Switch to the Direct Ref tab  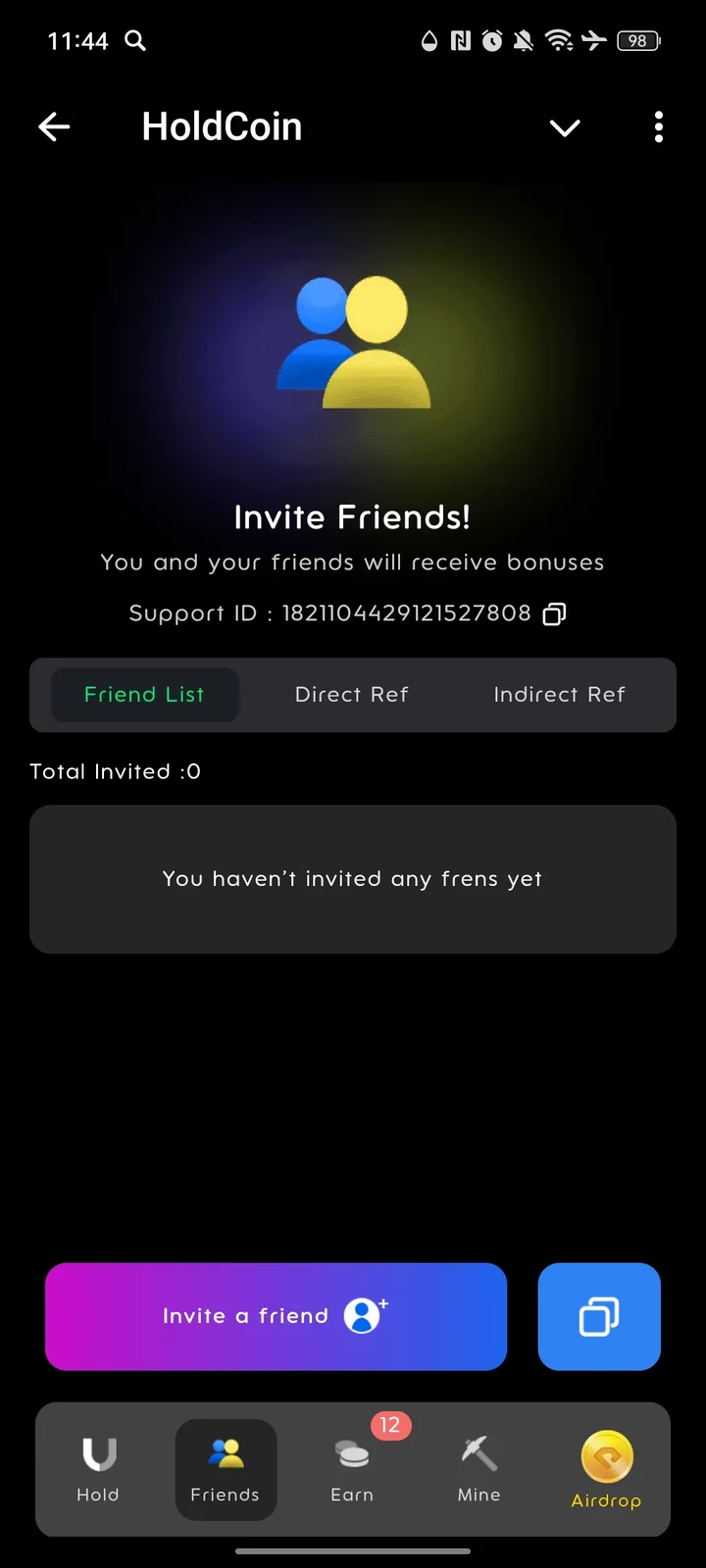(352, 694)
